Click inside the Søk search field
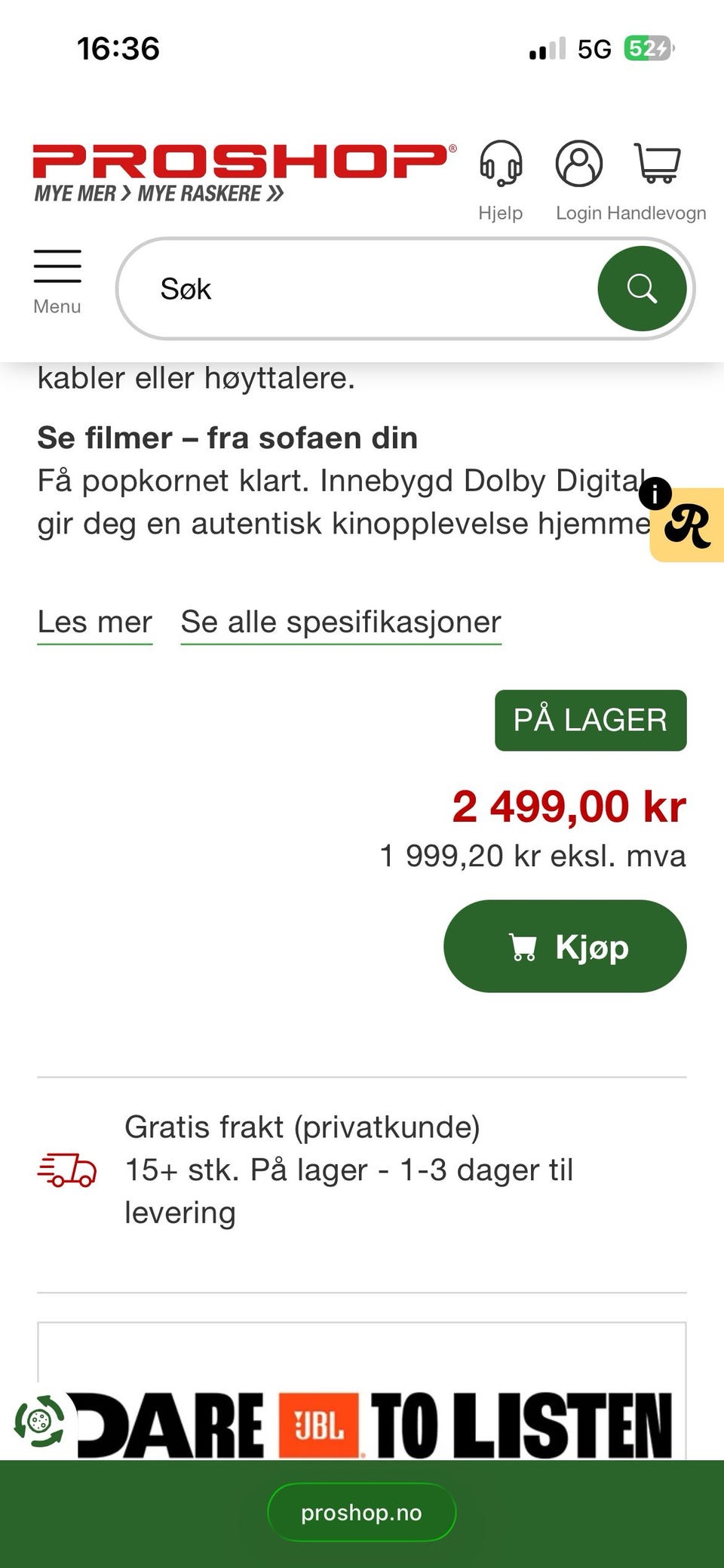This screenshot has width=724, height=1568. (339, 287)
